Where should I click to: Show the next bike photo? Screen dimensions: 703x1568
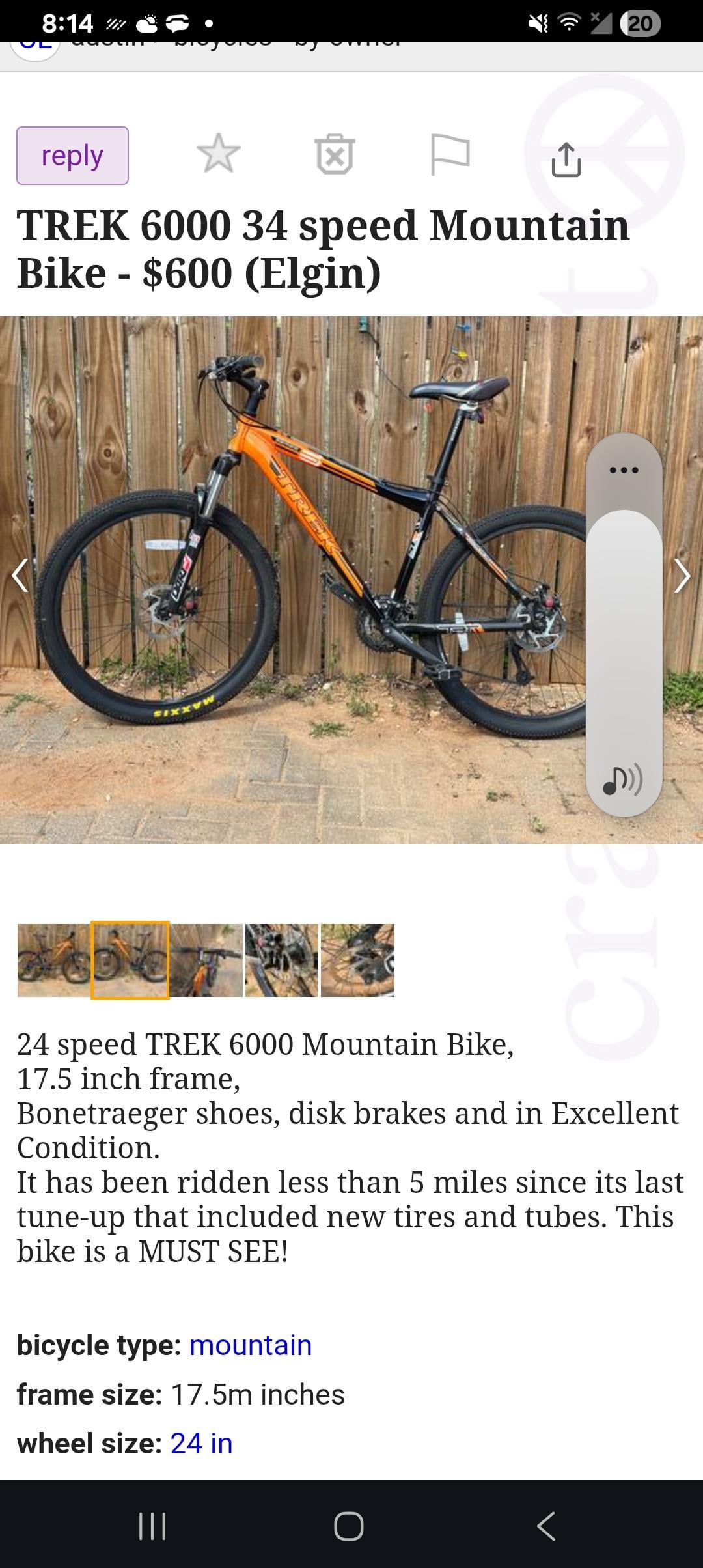tap(682, 576)
